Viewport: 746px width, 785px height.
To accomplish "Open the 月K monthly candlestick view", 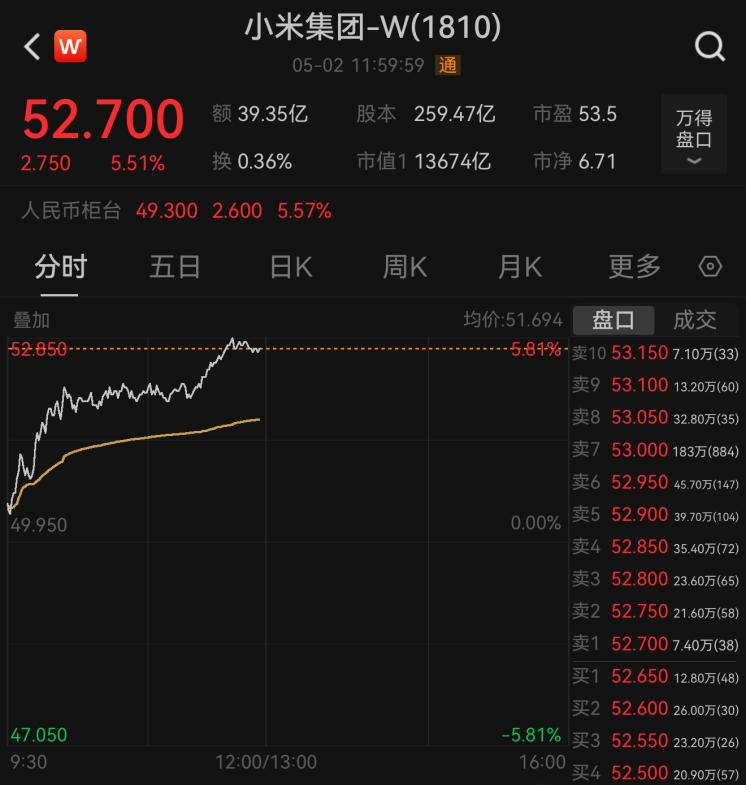I will pyautogui.click(x=517, y=267).
